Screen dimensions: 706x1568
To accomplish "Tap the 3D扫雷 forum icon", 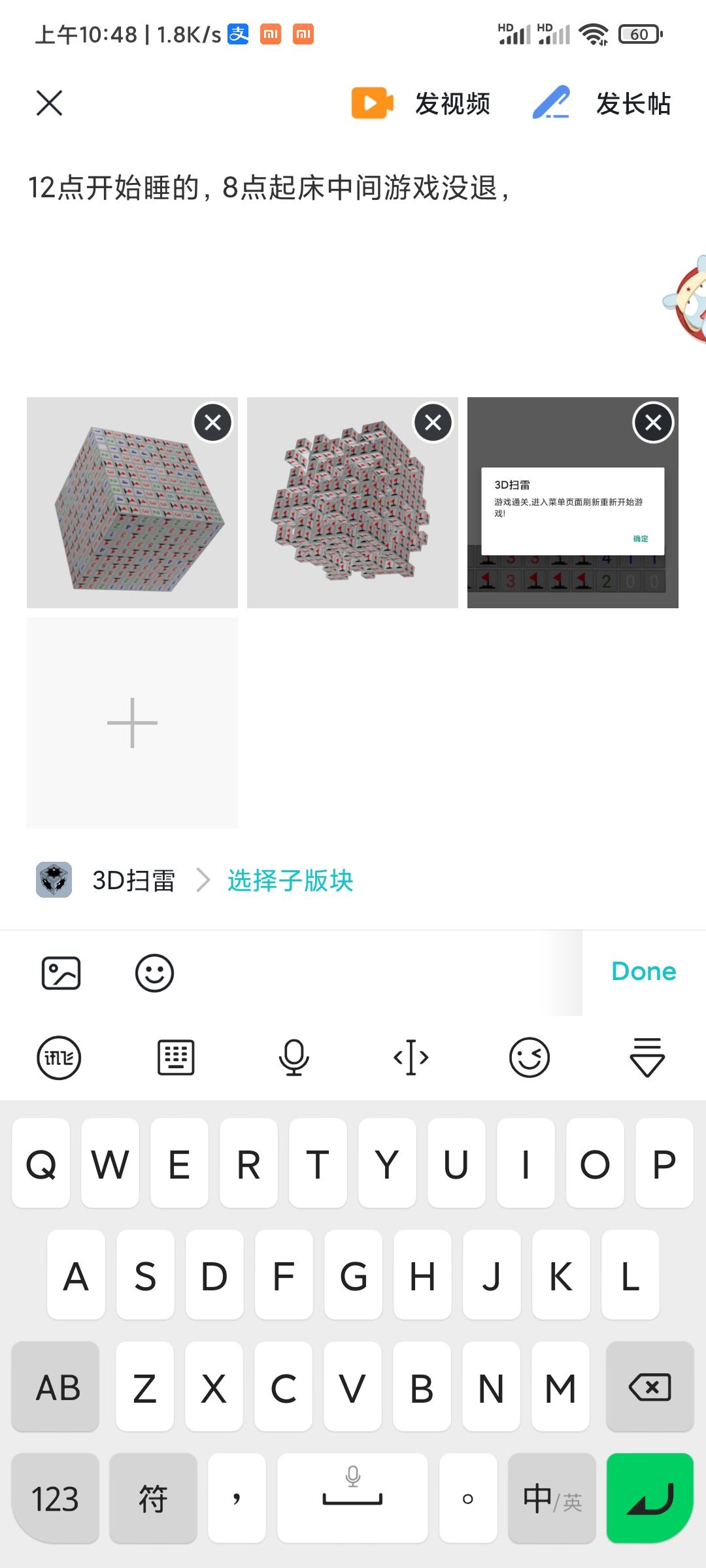I will coord(53,880).
